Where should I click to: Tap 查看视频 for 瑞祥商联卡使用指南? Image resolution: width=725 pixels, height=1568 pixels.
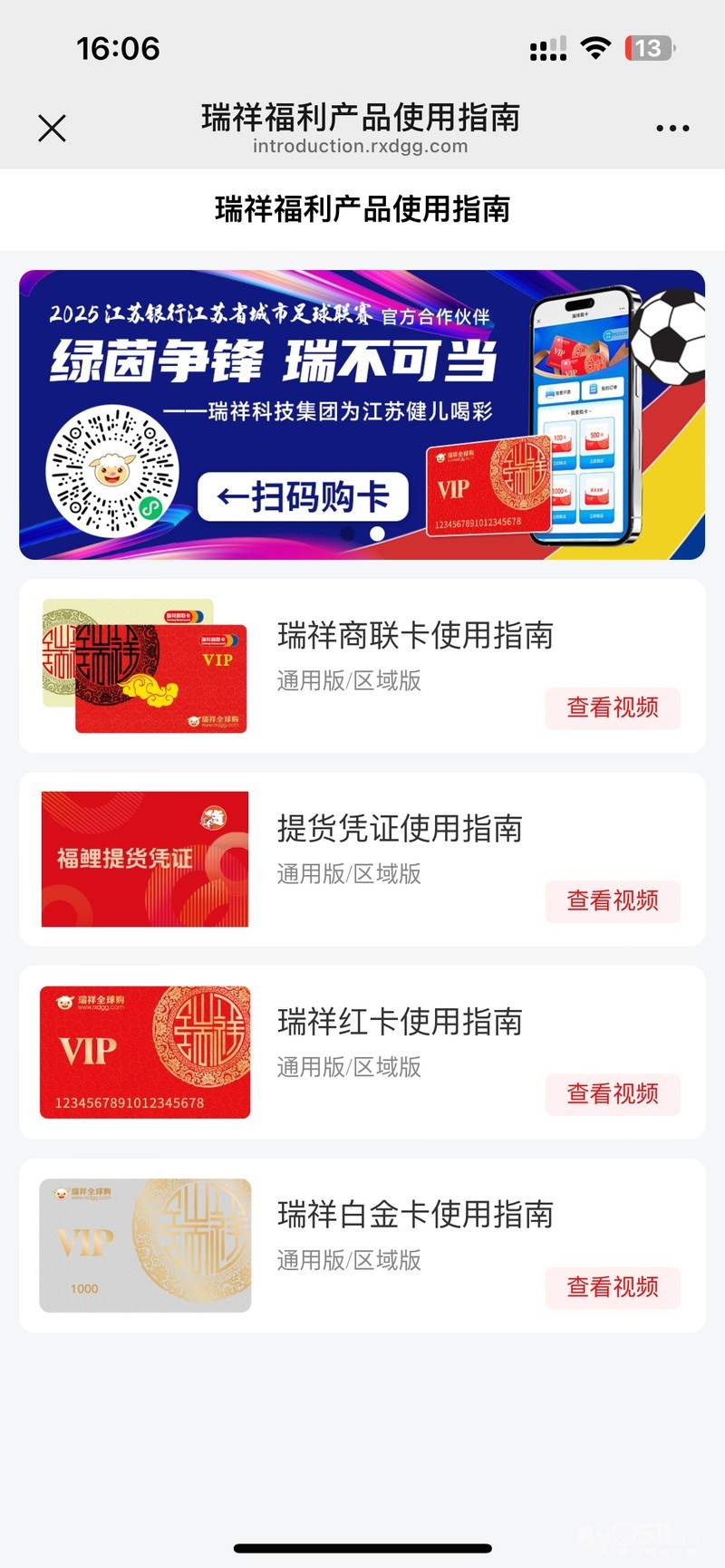pos(613,707)
